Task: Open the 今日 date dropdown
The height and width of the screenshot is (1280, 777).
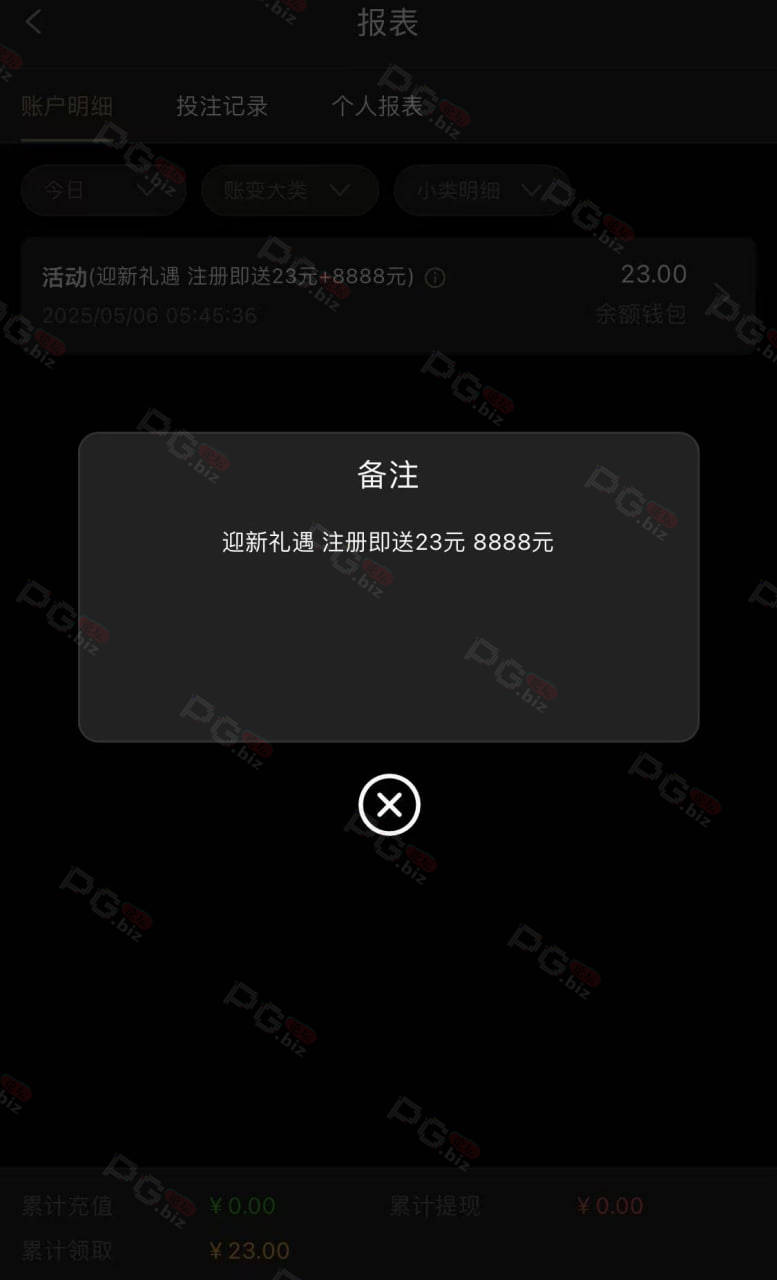Action: click(103, 190)
